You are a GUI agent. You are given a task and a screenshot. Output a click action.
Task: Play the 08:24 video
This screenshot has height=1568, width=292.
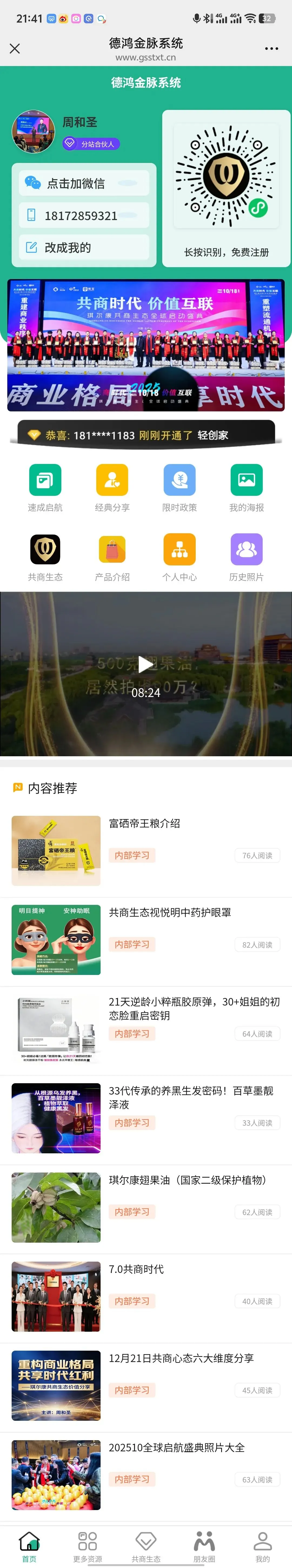point(146,664)
